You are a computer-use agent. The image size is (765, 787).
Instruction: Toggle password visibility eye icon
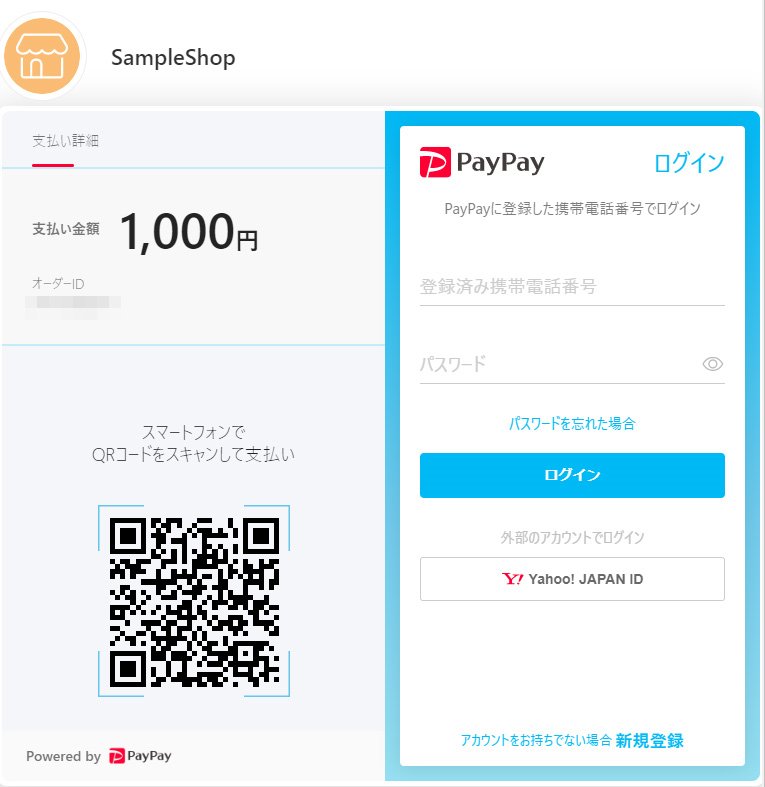(712, 364)
